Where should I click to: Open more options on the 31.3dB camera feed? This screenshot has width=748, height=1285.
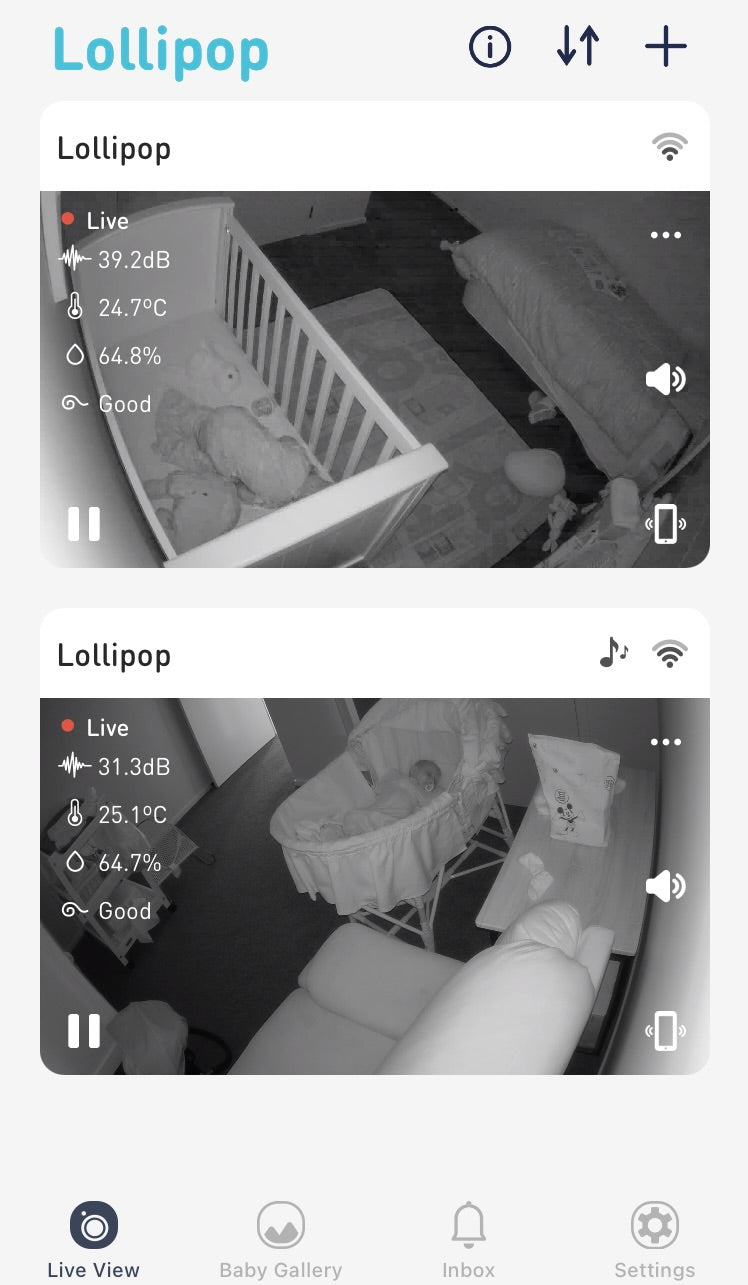[666, 743]
